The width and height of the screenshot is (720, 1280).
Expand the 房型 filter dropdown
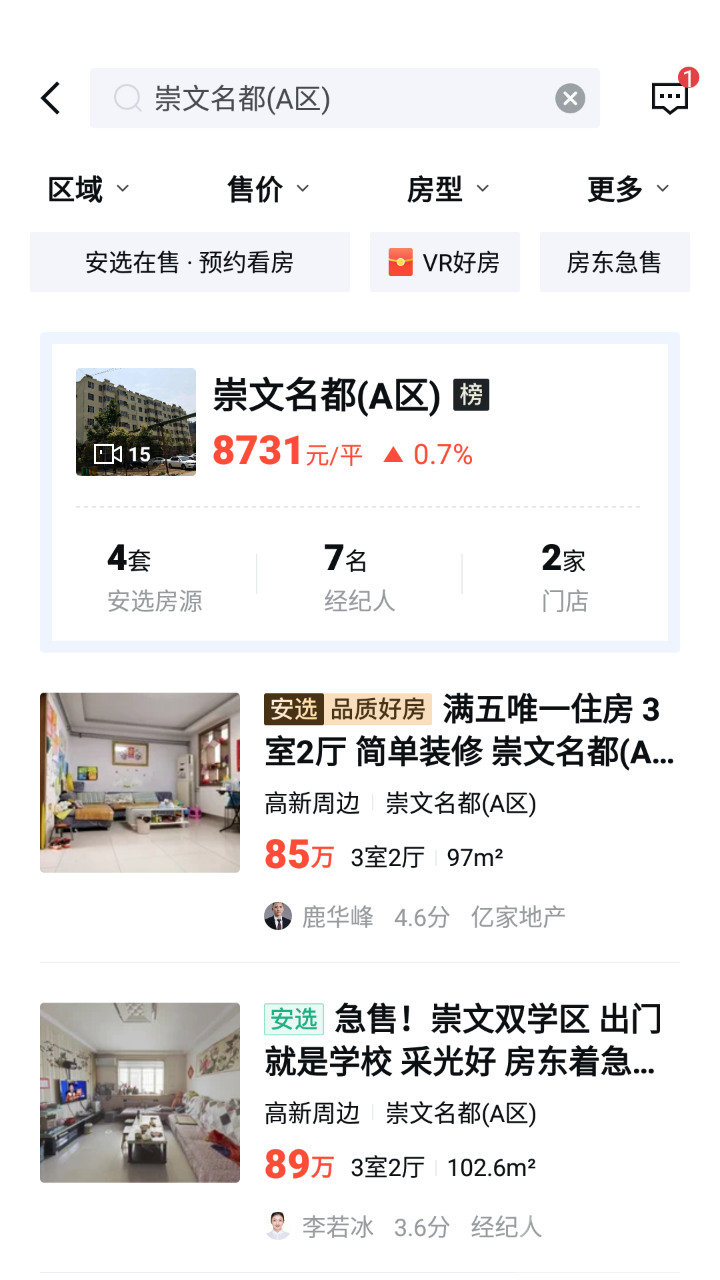pyautogui.click(x=447, y=188)
